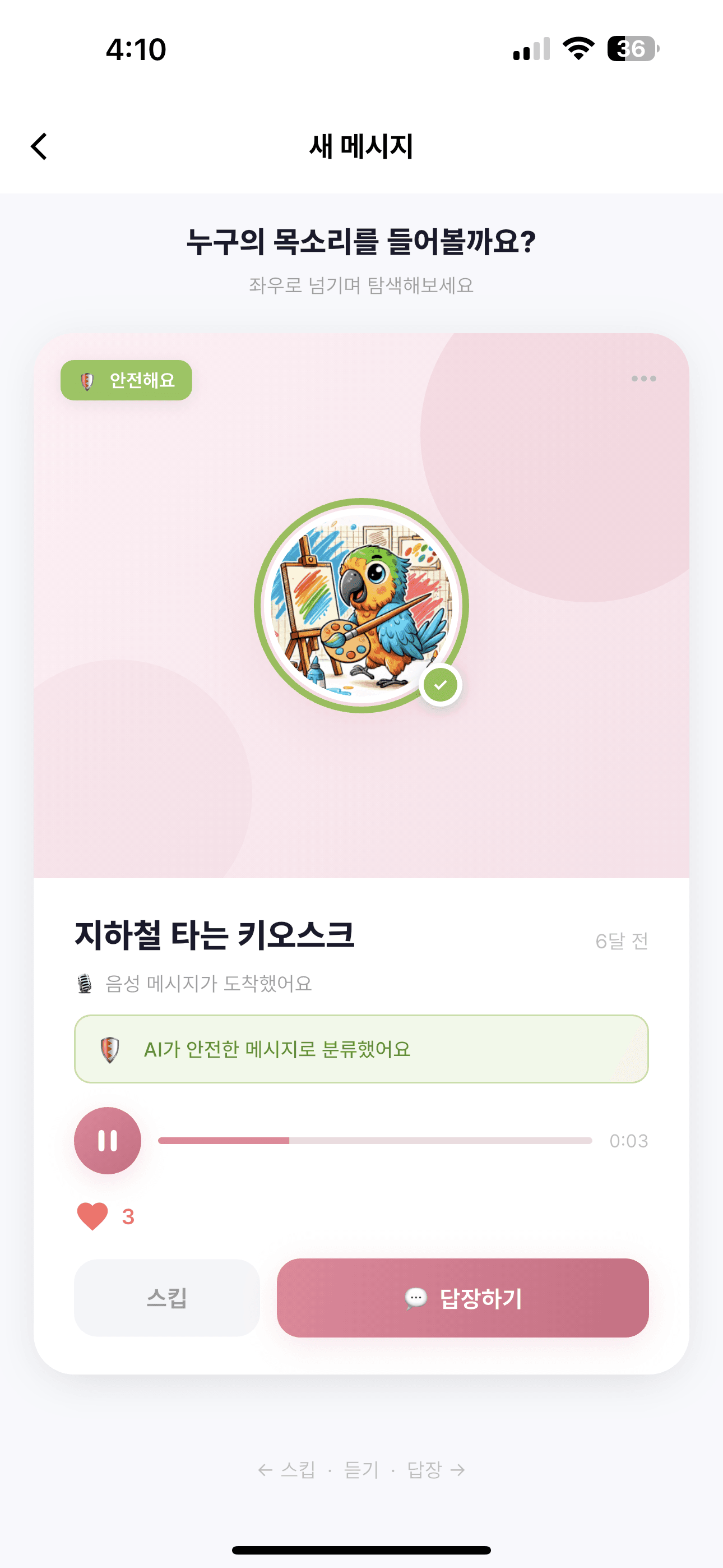Tap the audio progress bar to seek
Image resolution: width=723 pixels, height=1568 pixels.
(374, 1141)
